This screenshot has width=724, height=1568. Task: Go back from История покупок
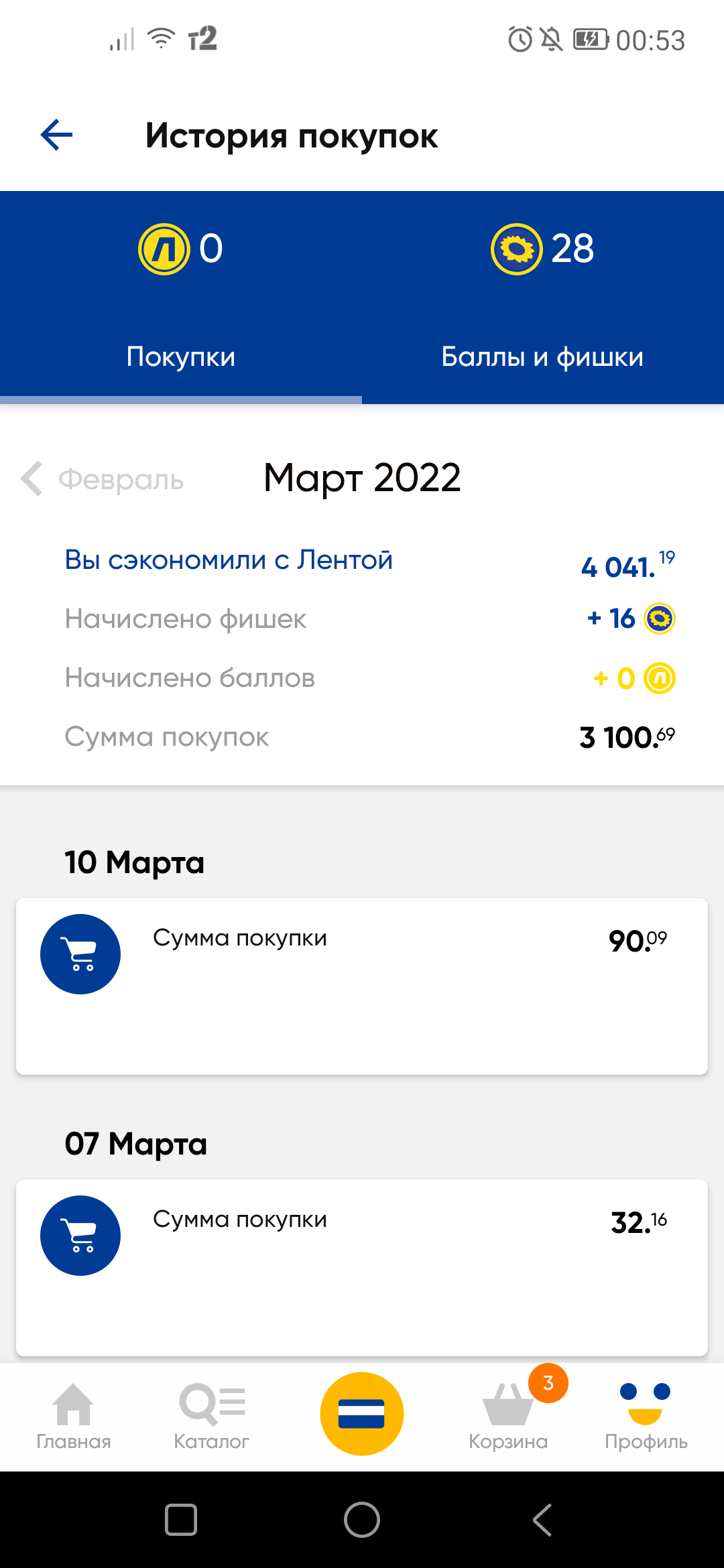[x=57, y=135]
